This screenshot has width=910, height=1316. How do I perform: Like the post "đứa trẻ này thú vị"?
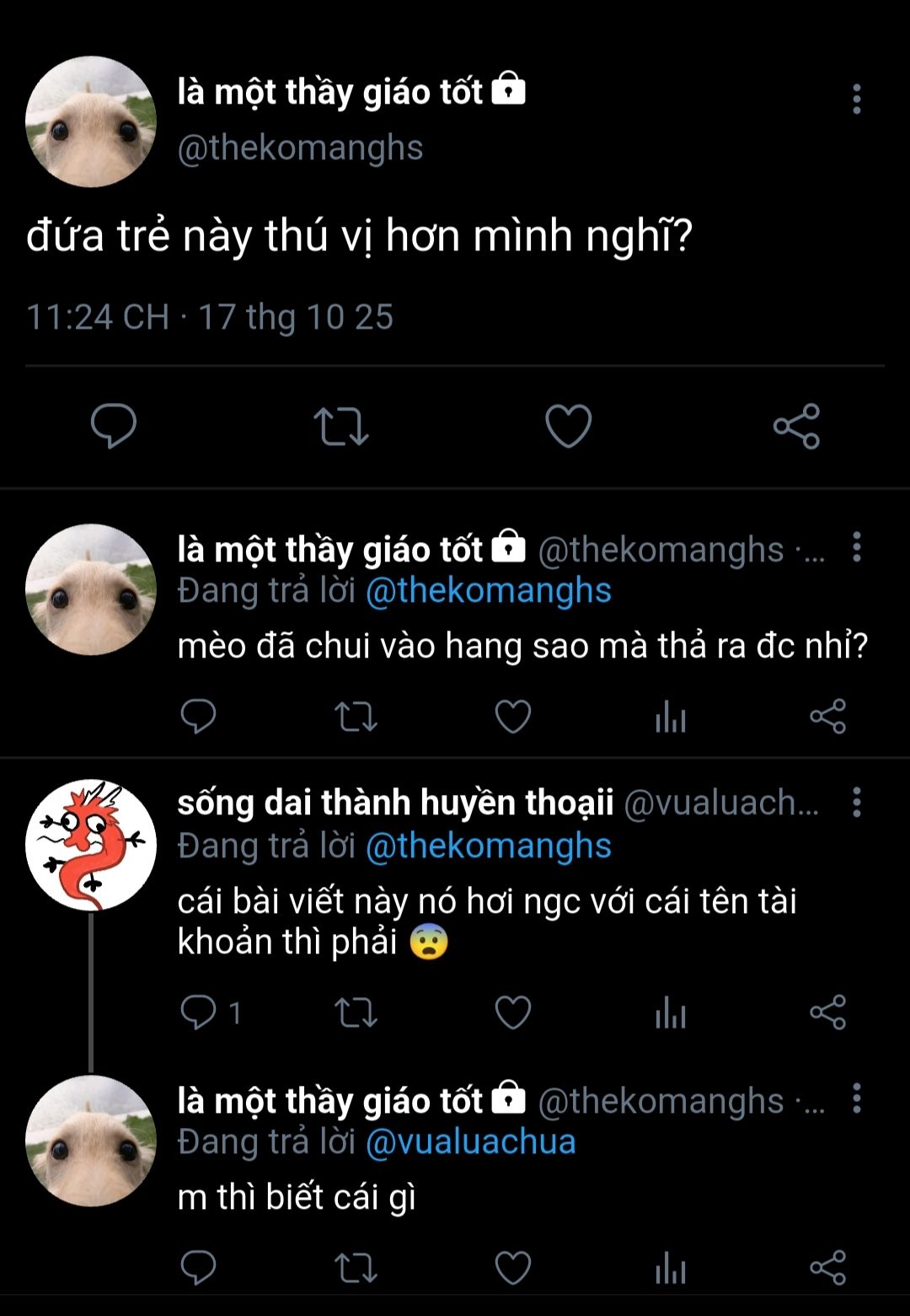569,426
